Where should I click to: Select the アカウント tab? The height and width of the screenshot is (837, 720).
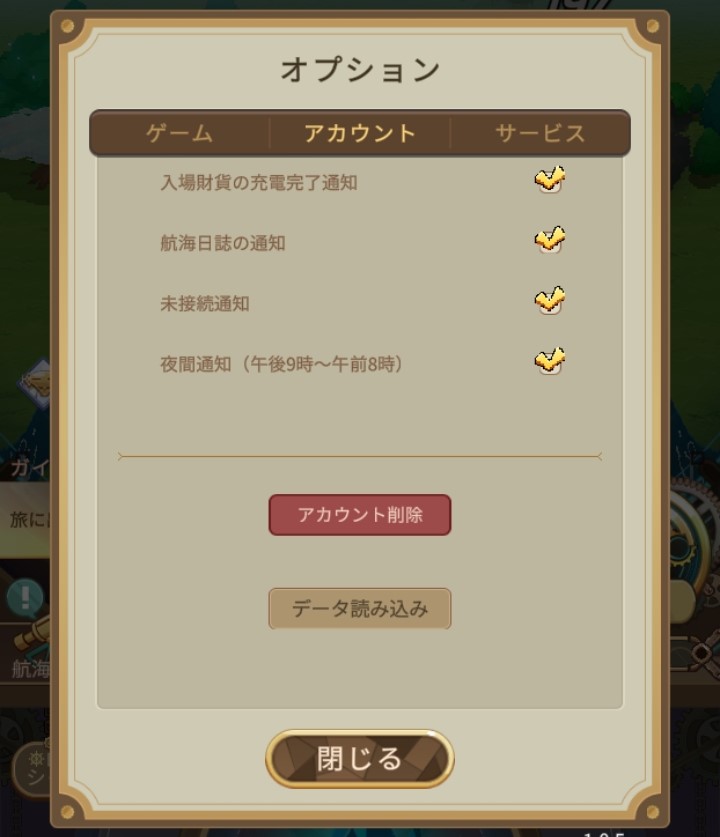[360, 134]
